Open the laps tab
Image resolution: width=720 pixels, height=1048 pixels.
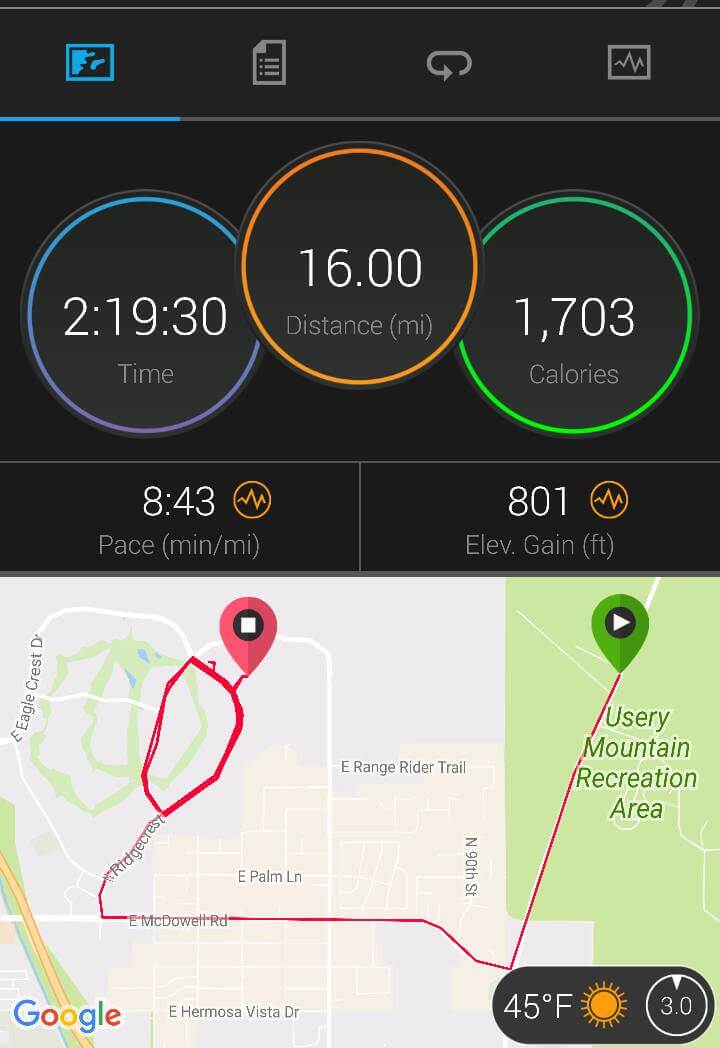tap(450, 64)
